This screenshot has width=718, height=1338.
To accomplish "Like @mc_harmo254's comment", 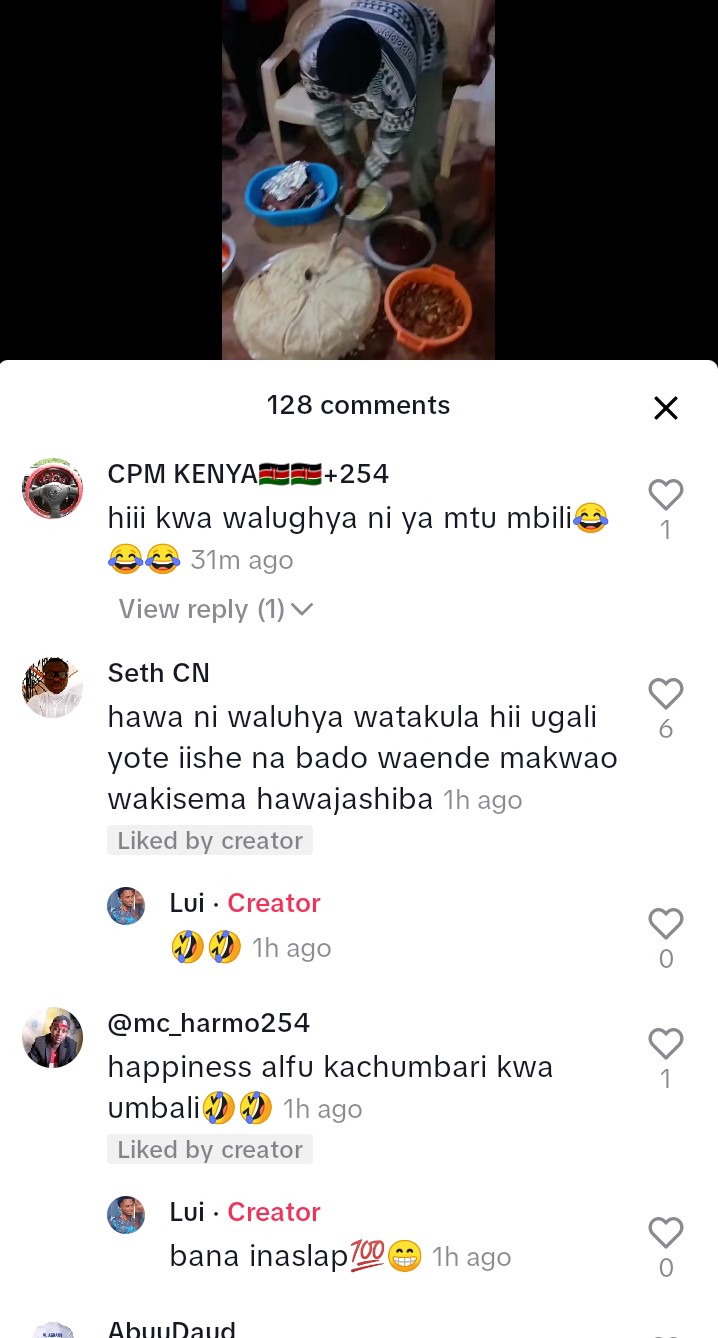I will (x=666, y=1044).
